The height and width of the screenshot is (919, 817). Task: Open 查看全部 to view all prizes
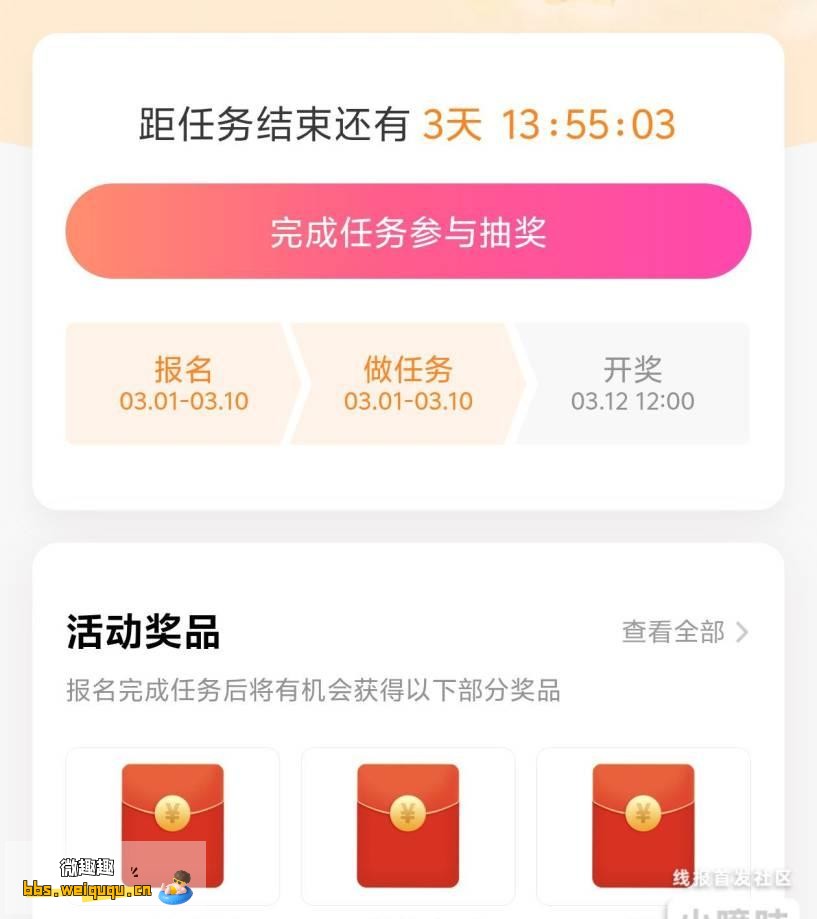pos(684,632)
